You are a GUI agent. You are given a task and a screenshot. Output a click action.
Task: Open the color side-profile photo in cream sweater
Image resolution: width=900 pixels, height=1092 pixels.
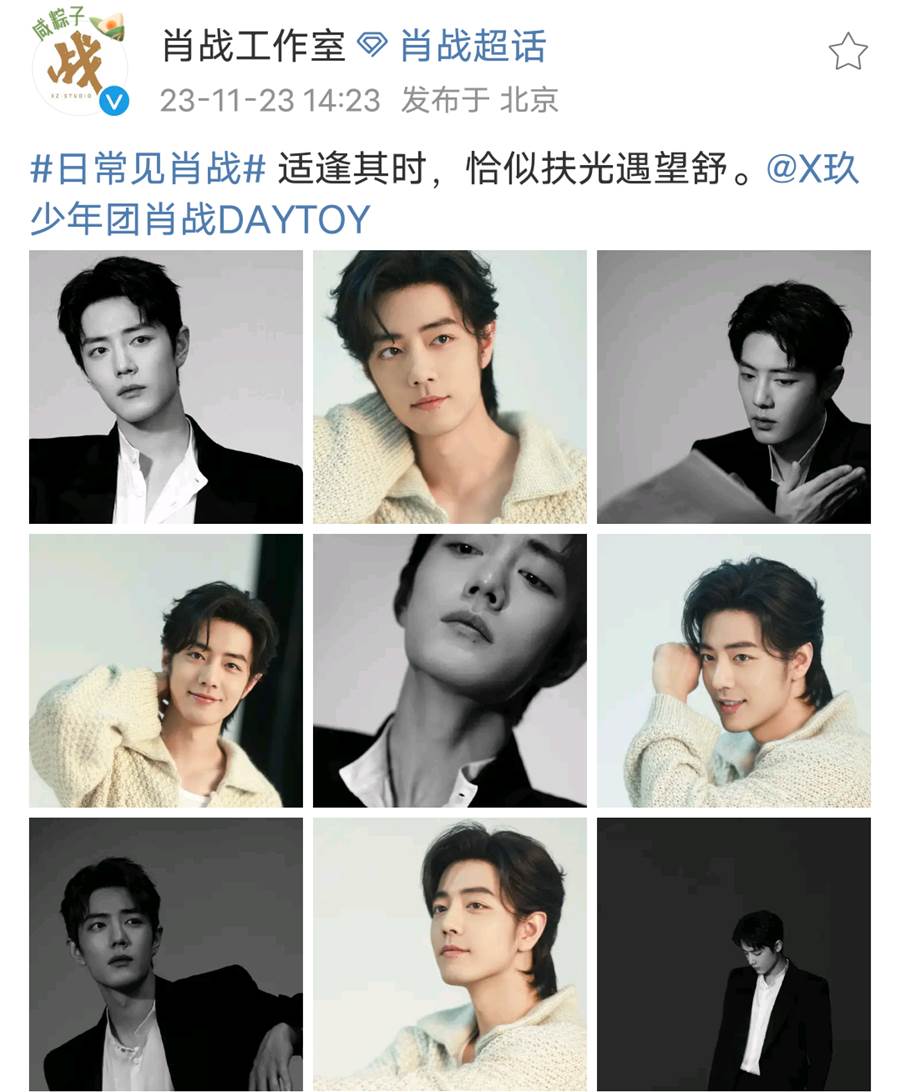click(x=449, y=954)
